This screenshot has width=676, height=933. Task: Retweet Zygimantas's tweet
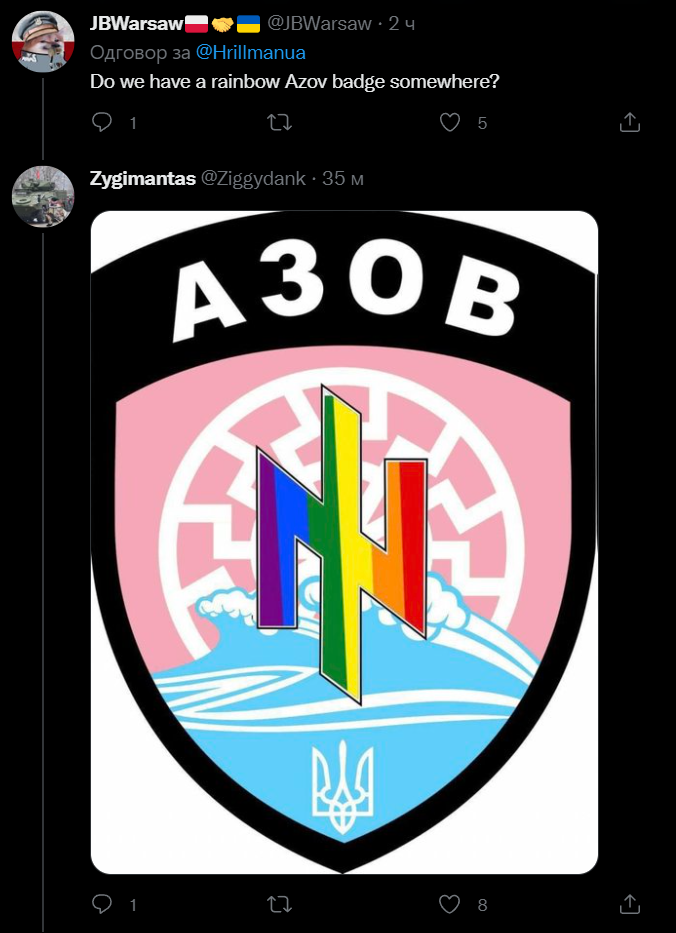tap(281, 904)
